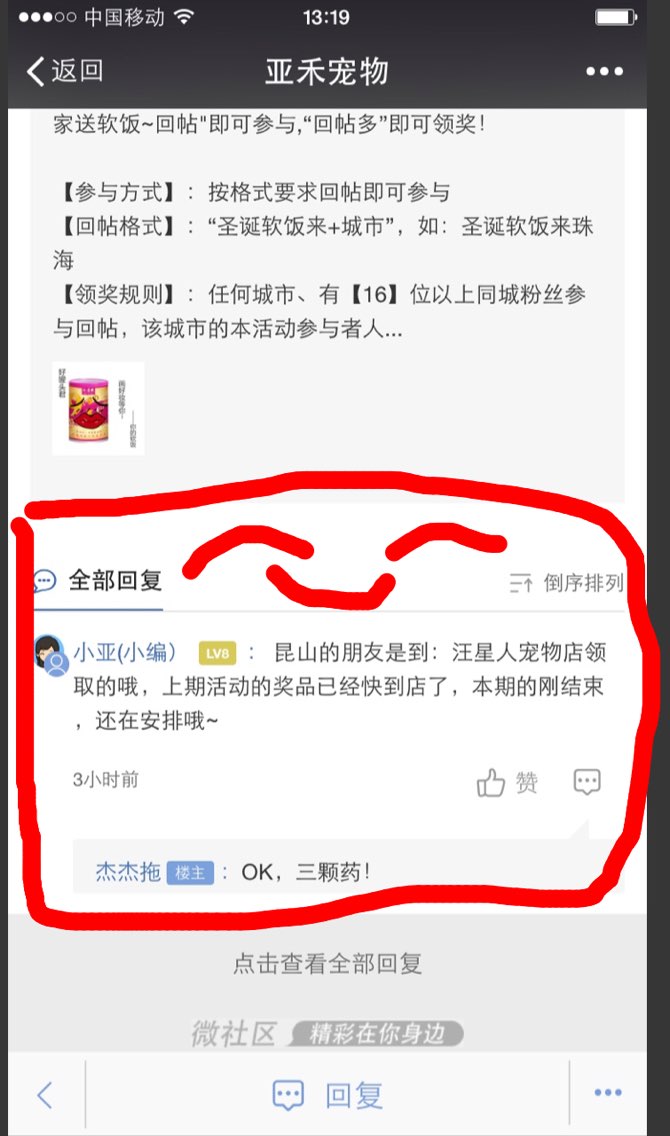Viewport: 670px width, 1136px height.
Task: Open the product image thumbnail in the post
Action: 98,409
